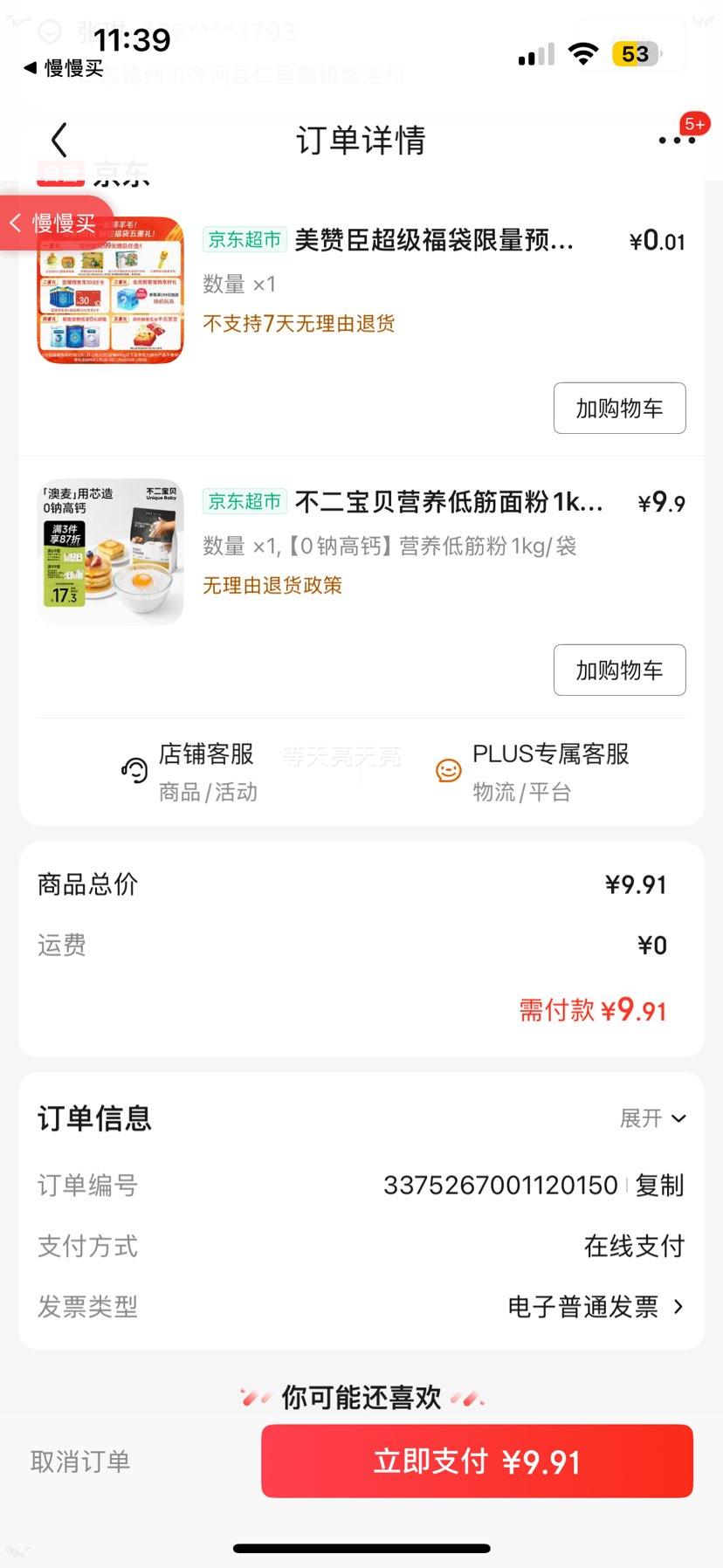Tap the battery indicator showing 53
The width and height of the screenshot is (723, 1568).
tap(635, 54)
